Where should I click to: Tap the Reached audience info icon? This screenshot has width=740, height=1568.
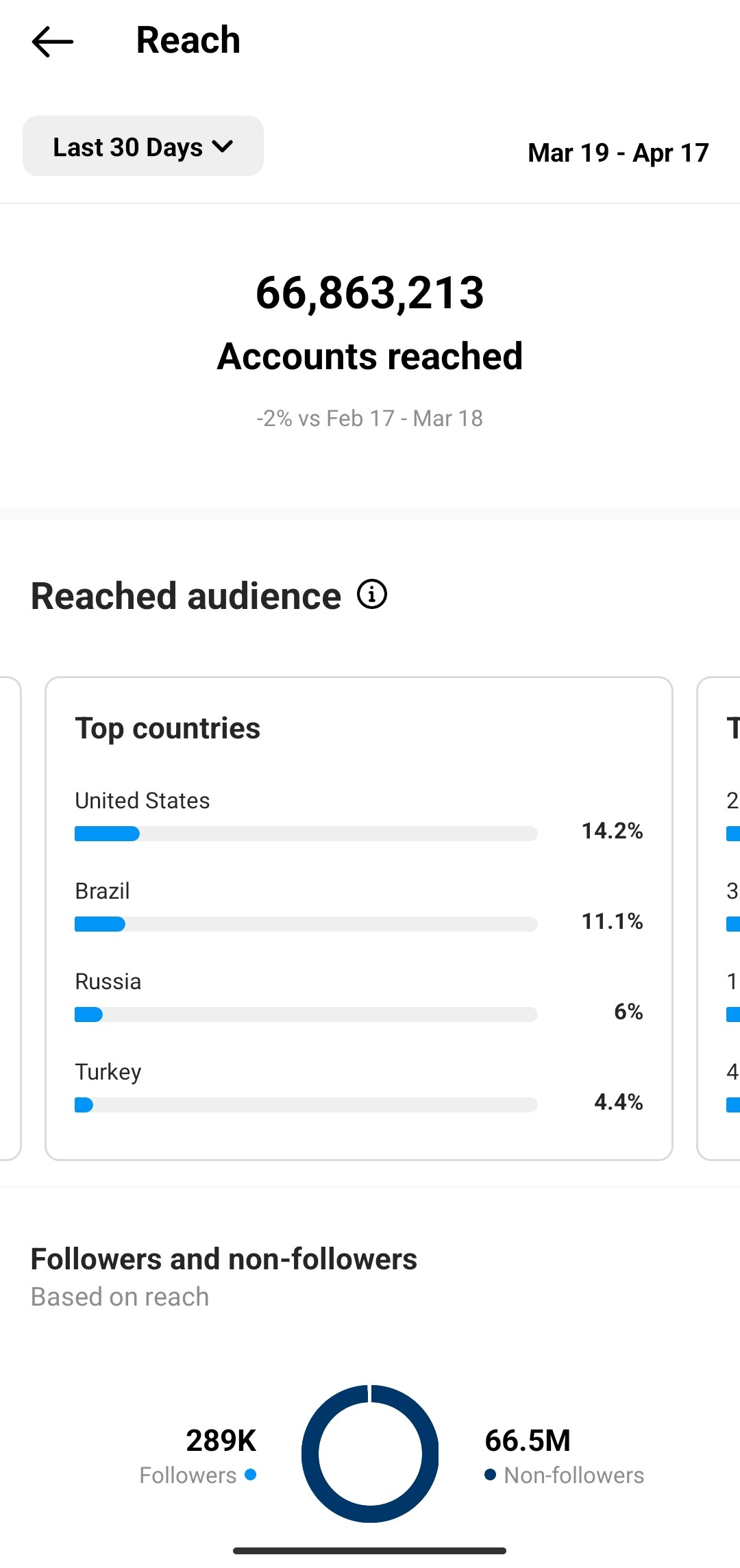pos(372,594)
